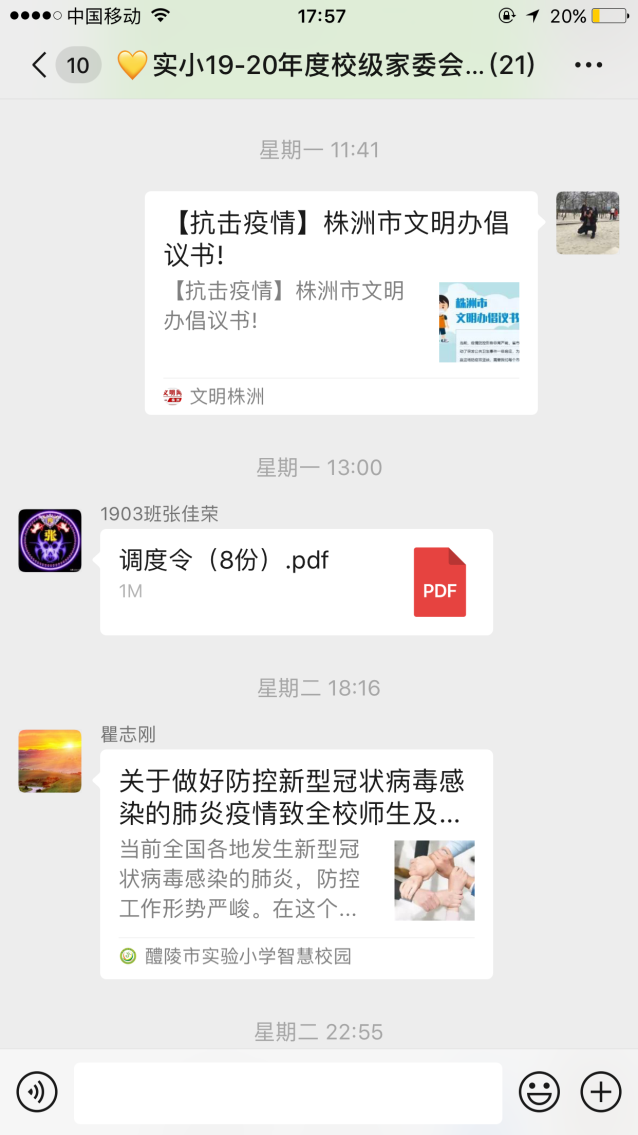Open the 调度令（8份）.pdf file
This screenshot has width=638, height=1135.
296,581
